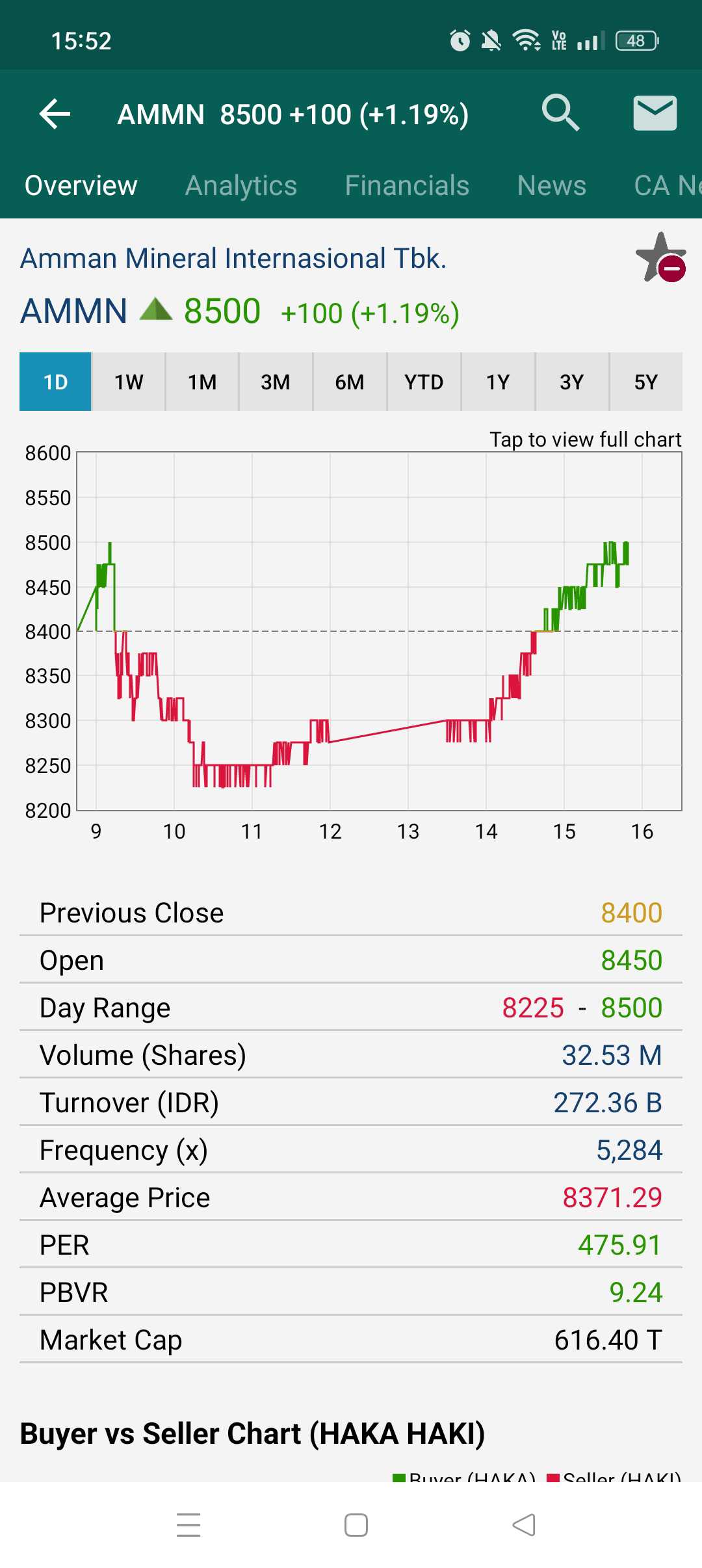Open the messages envelope icon
702x1568 pixels.
tap(655, 113)
